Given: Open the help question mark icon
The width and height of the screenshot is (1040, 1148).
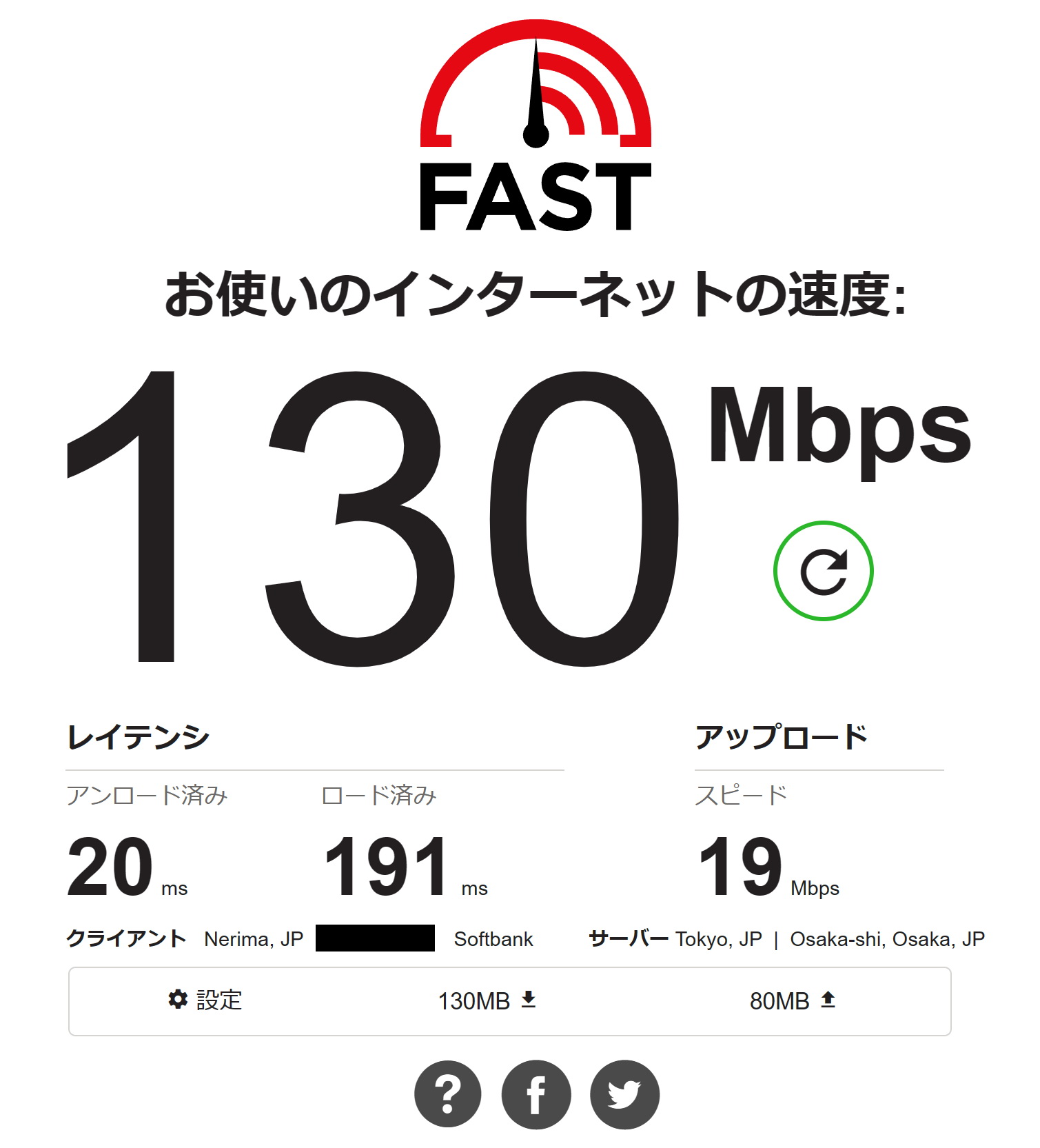Looking at the screenshot, I should coord(448,1096).
